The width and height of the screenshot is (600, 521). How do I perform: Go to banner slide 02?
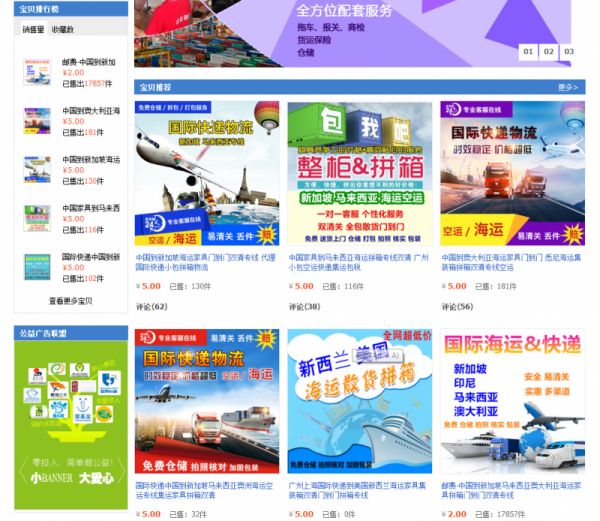pyautogui.click(x=548, y=51)
